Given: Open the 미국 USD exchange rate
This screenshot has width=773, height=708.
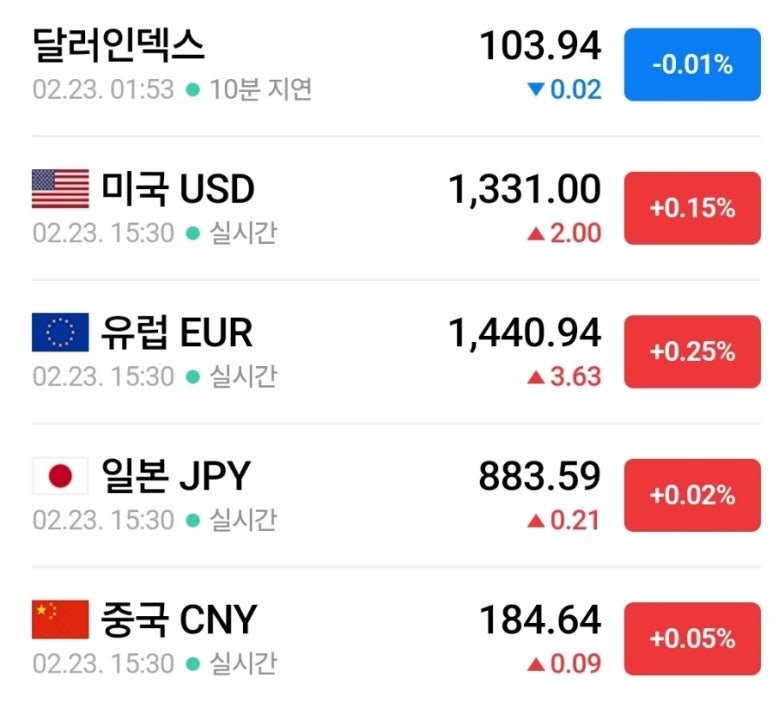Looking at the screenshot, I should tap(177, 188).
